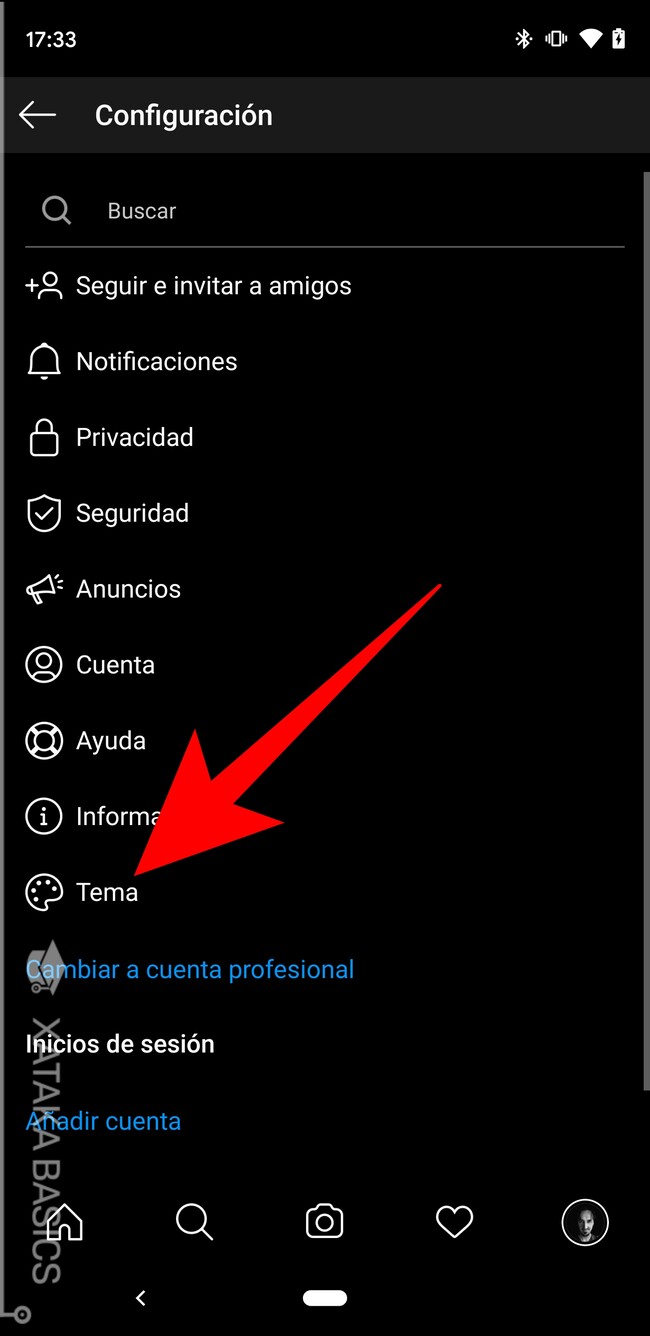
Task: Switch to the activity heart tab
Action: pos(454,1222)
